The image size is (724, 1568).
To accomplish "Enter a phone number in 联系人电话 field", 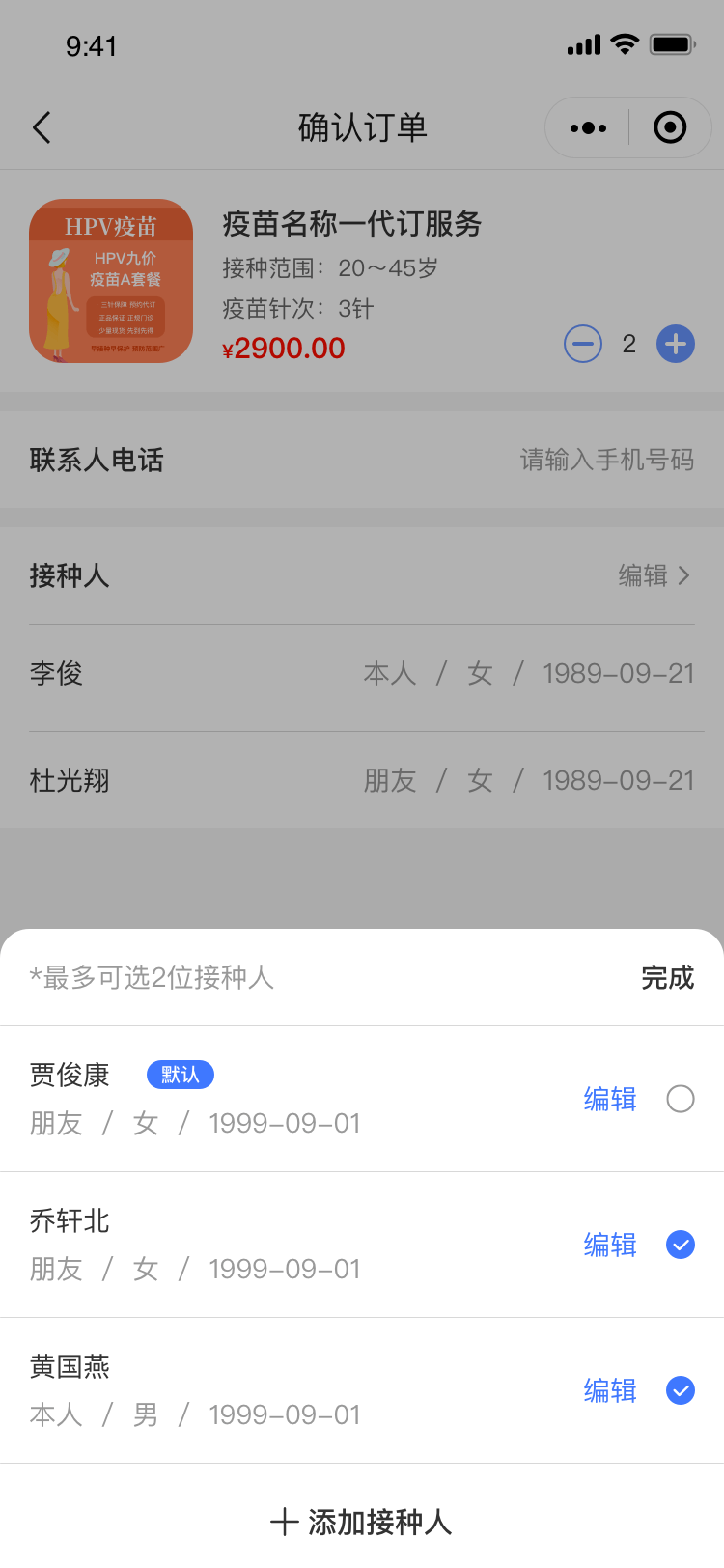I will click(x=606, y=460).
